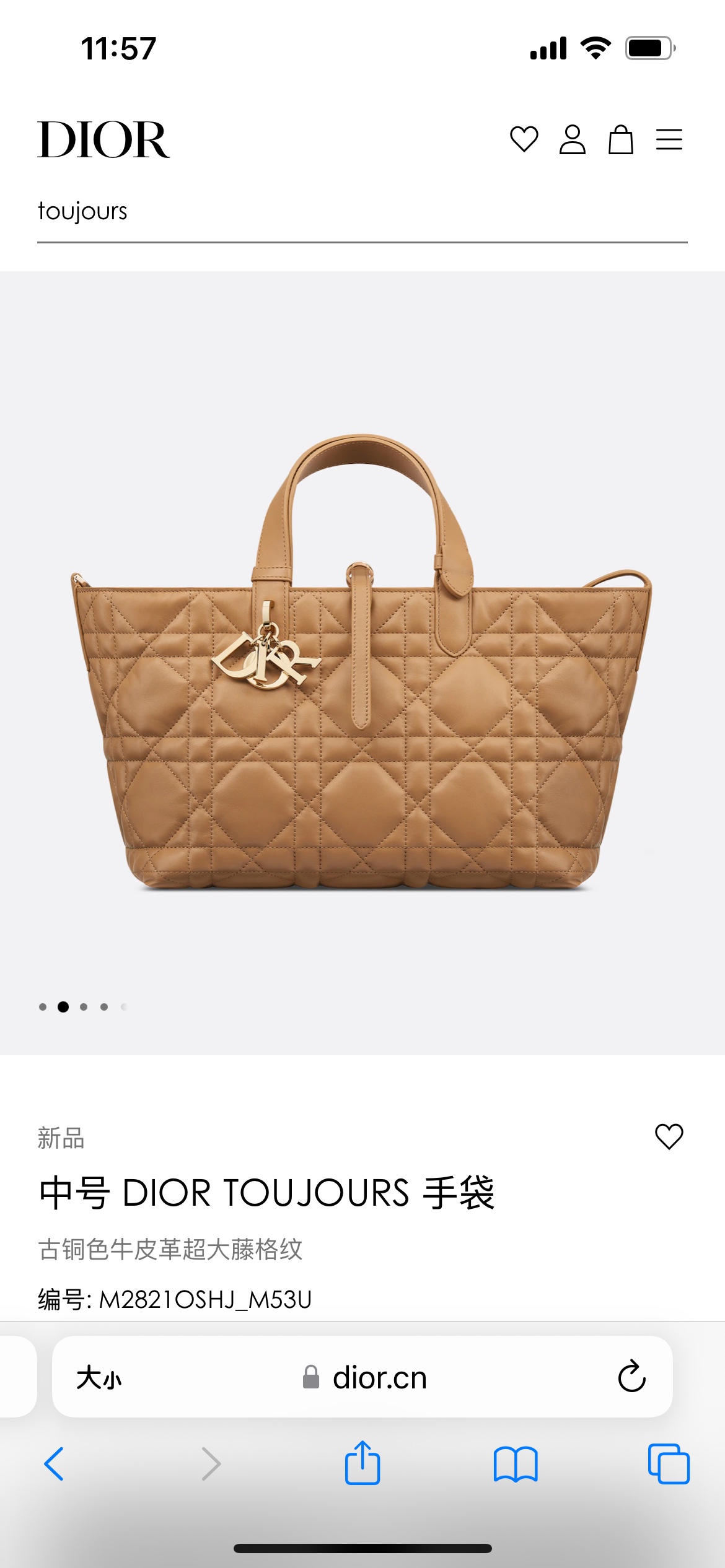
Task: Open Safari text size options
Action: 99,1378
